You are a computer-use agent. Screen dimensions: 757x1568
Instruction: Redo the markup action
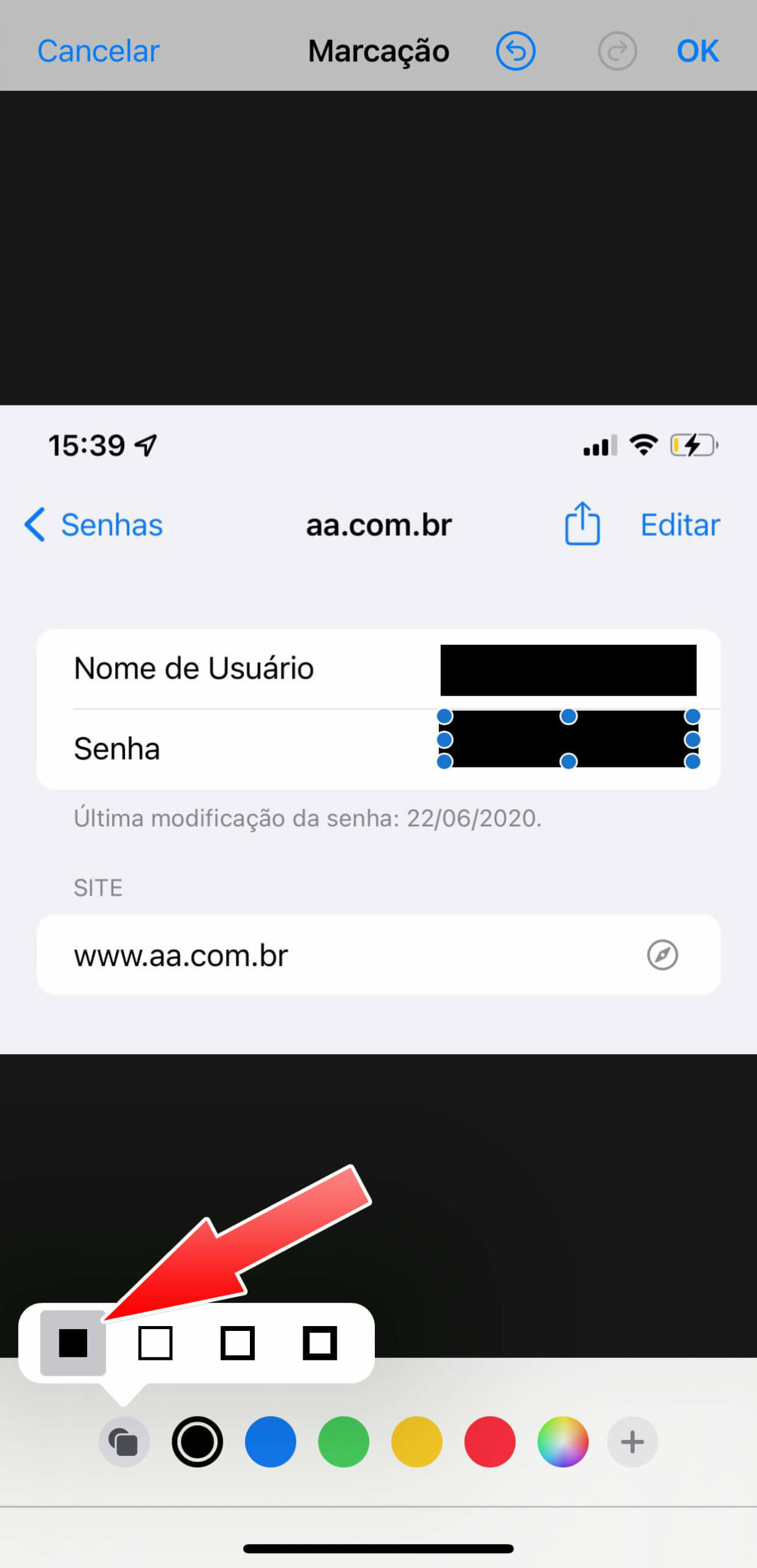(617, 51)
